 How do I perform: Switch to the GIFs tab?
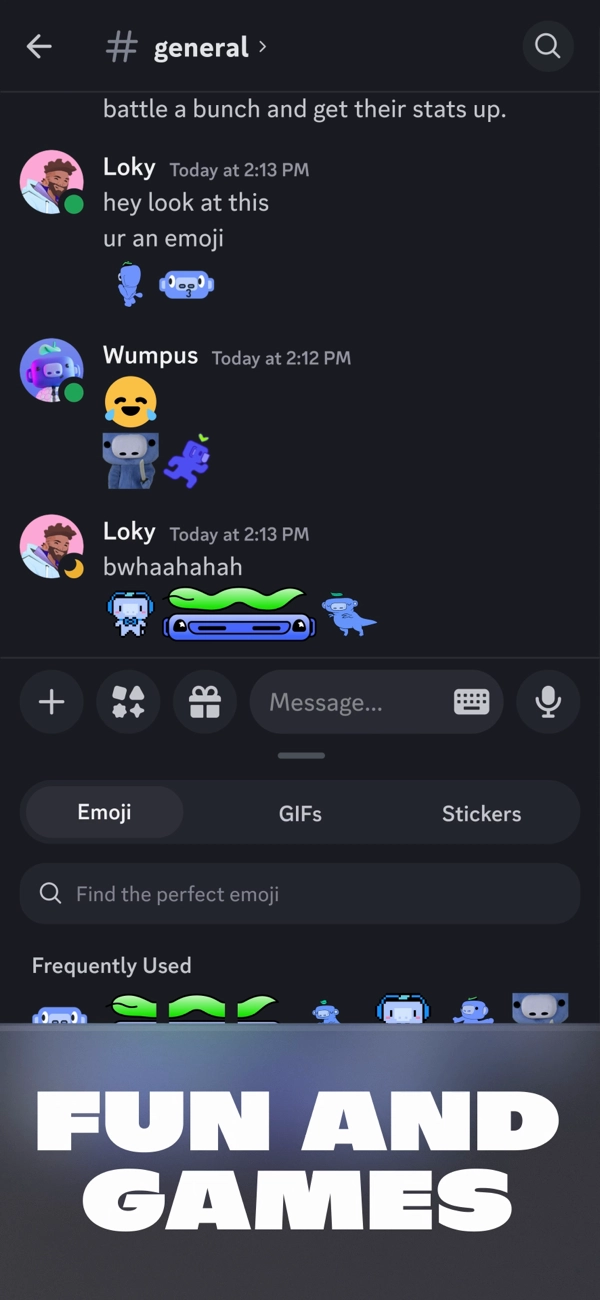coord(300,813)
